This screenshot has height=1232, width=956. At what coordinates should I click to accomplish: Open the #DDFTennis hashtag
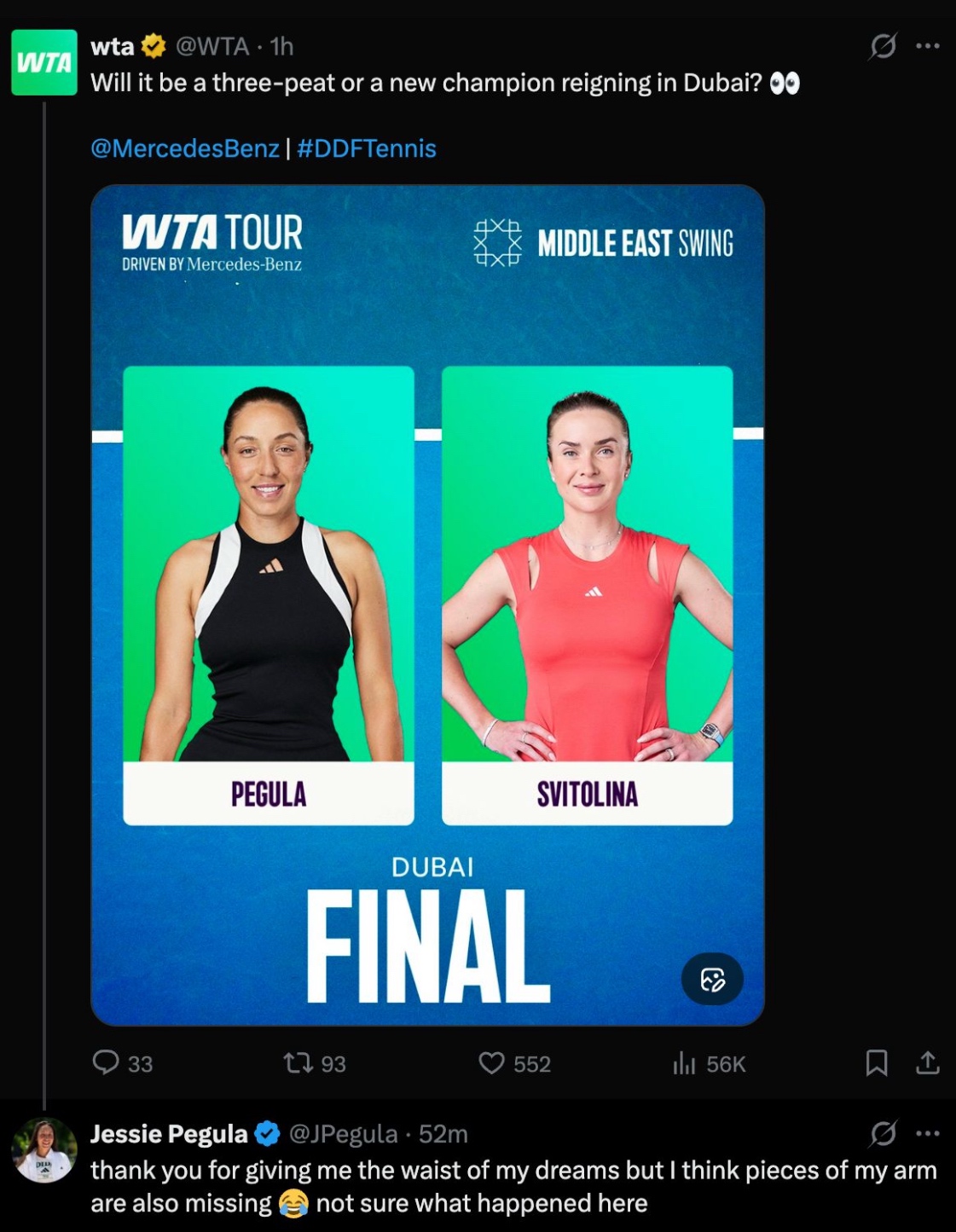[x=367, y=148]
